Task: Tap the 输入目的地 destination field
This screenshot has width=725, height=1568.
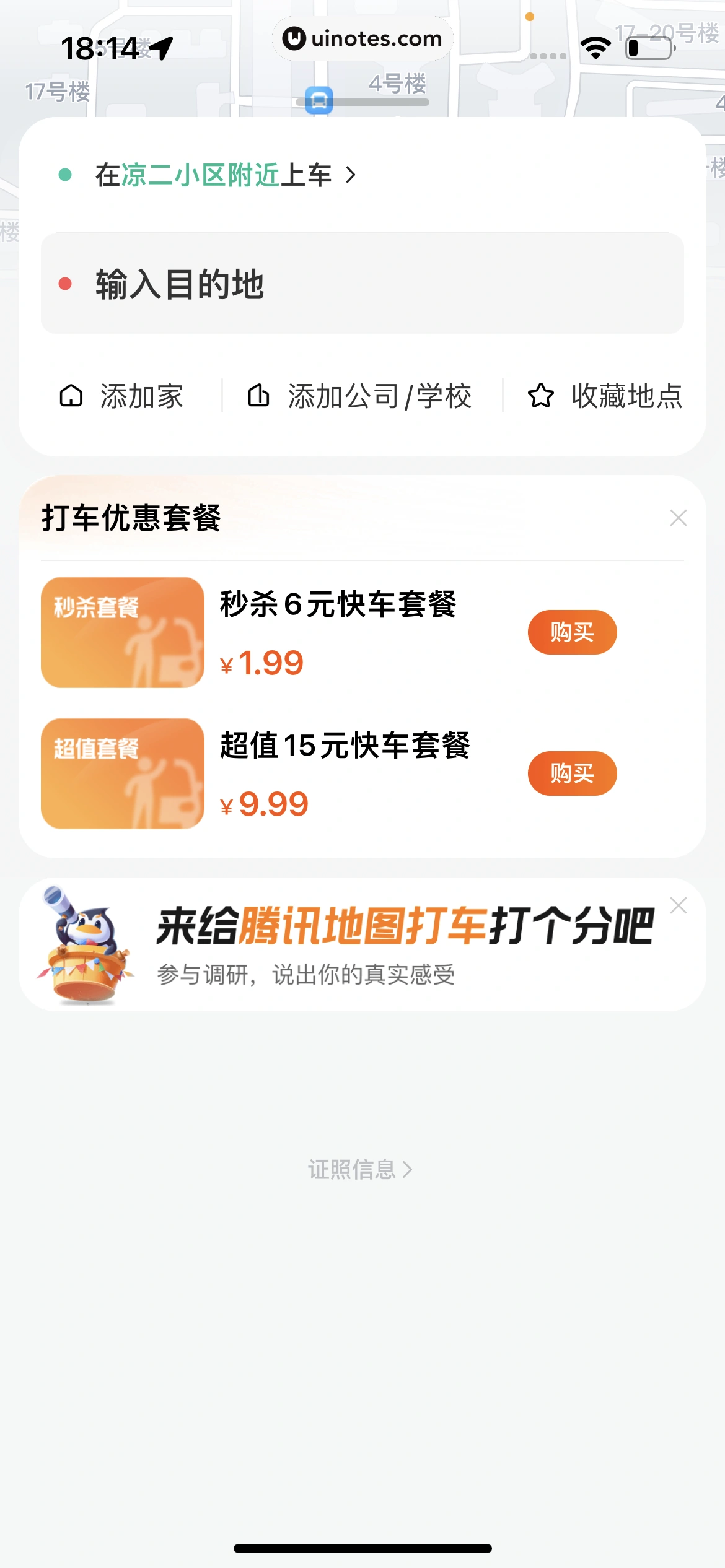Action: click(x=362, y=284)
